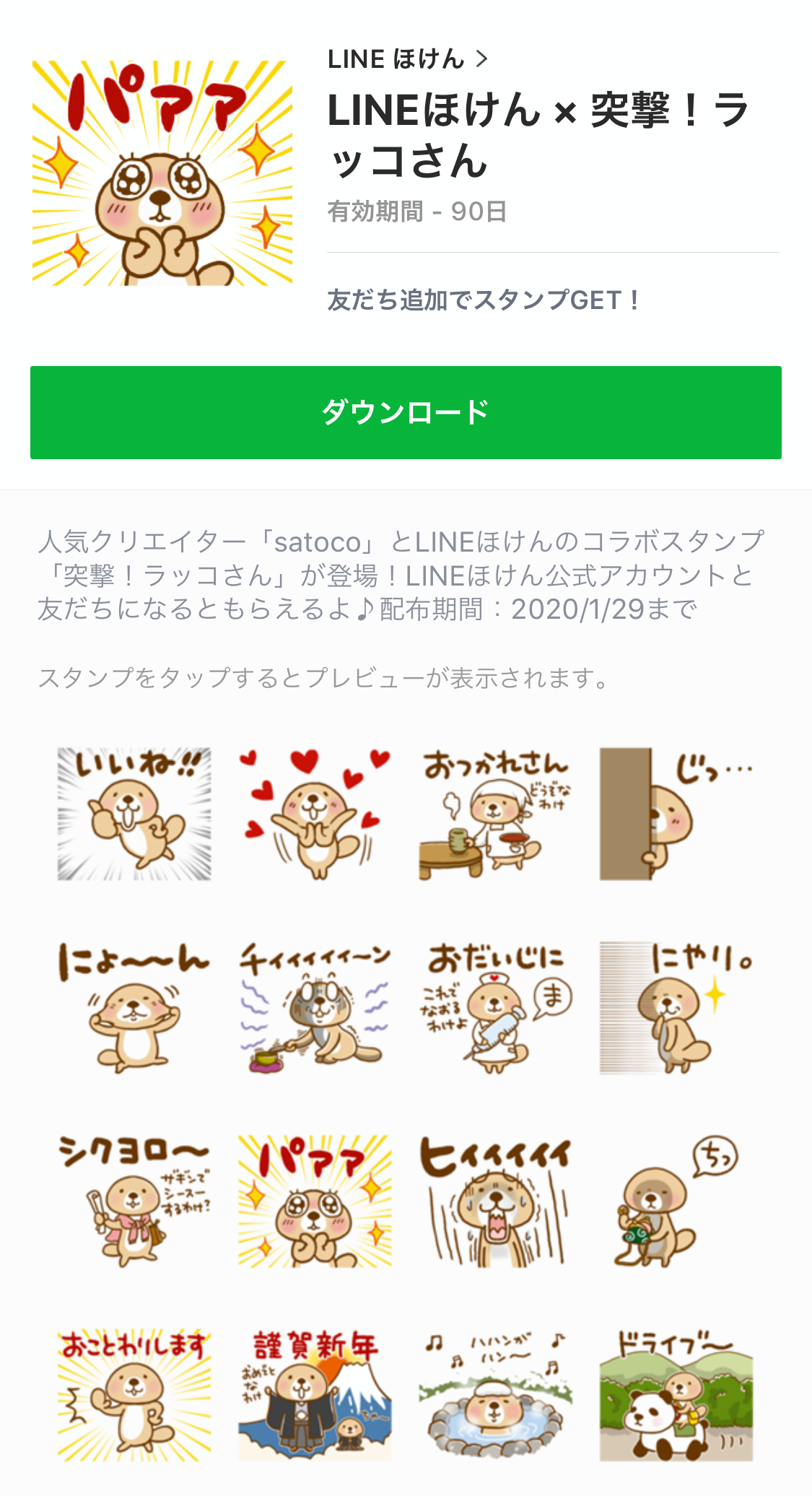This screenshot has width=812, height=1496.
Task: Preview the ヒィィィィィ sticker
Action: pos(495,1201)
